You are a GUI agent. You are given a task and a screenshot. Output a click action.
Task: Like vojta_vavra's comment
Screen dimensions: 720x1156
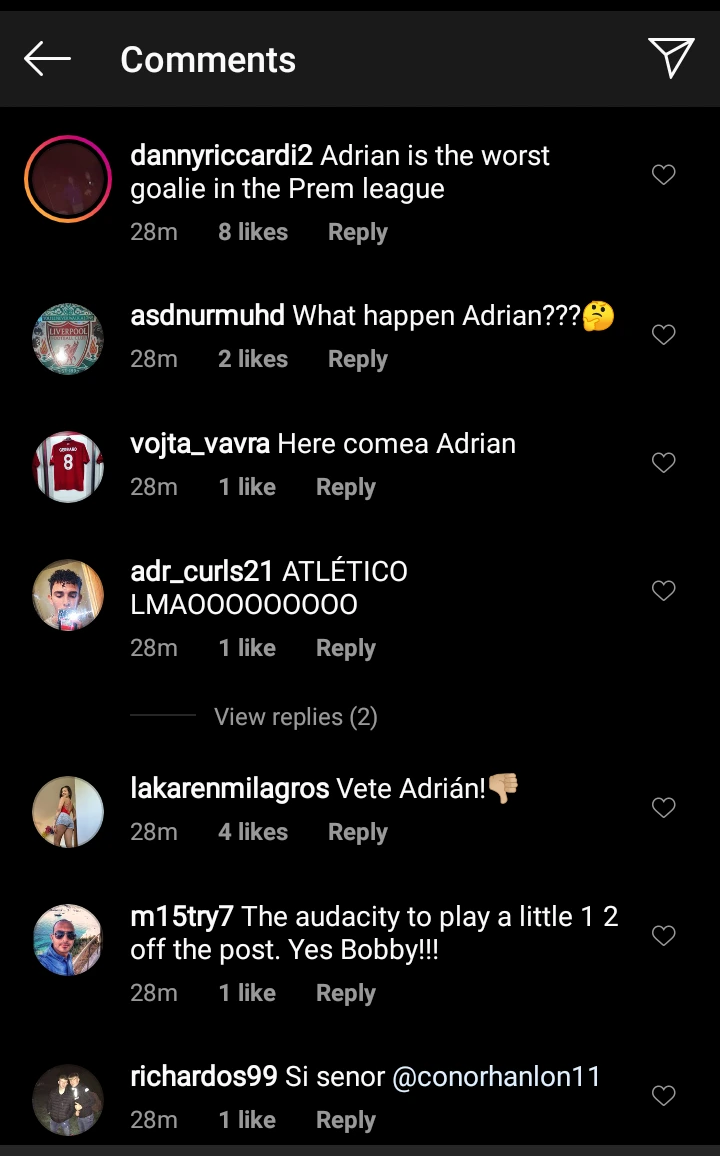(x=663, y=463)
